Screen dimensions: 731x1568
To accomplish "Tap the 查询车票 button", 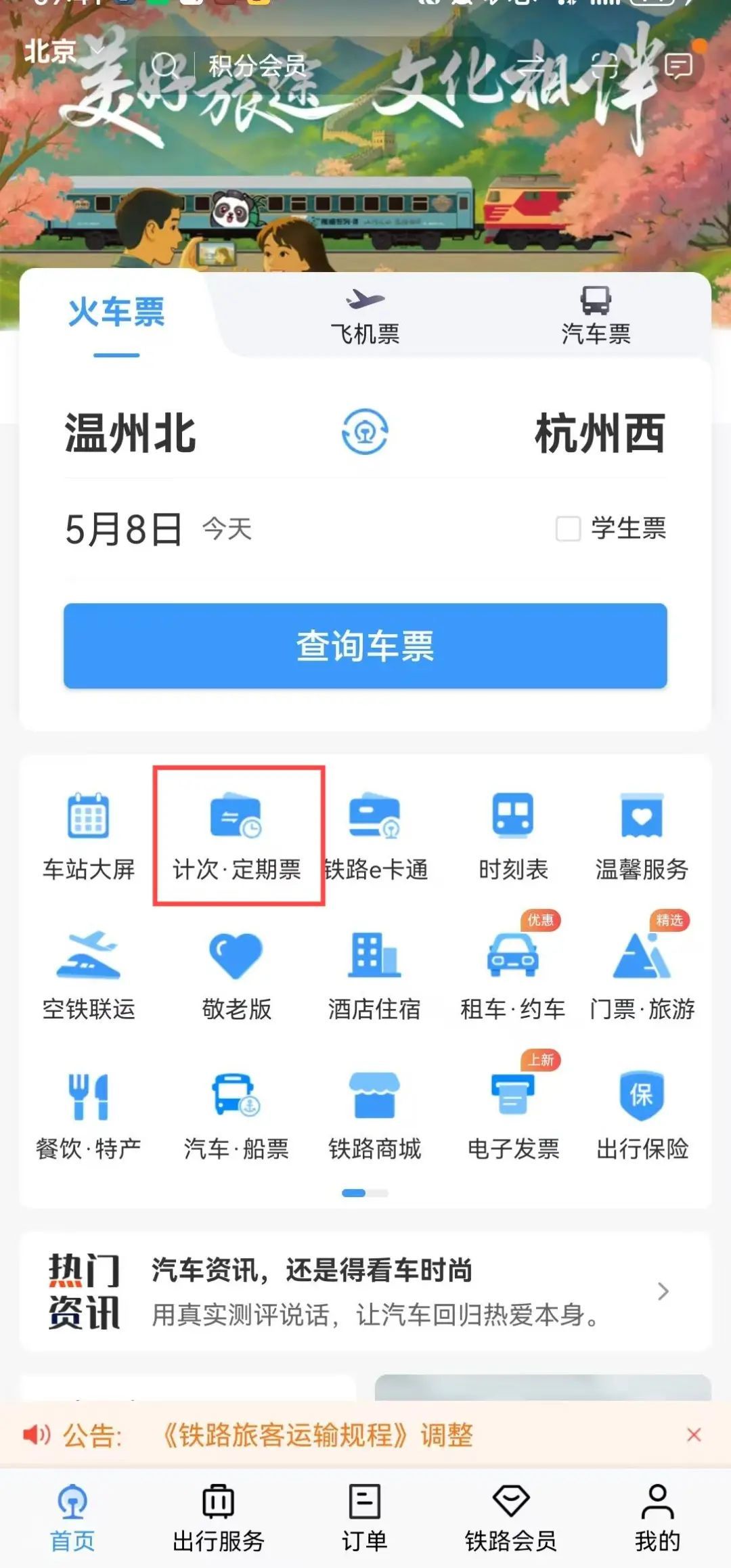I will (365, 646).
